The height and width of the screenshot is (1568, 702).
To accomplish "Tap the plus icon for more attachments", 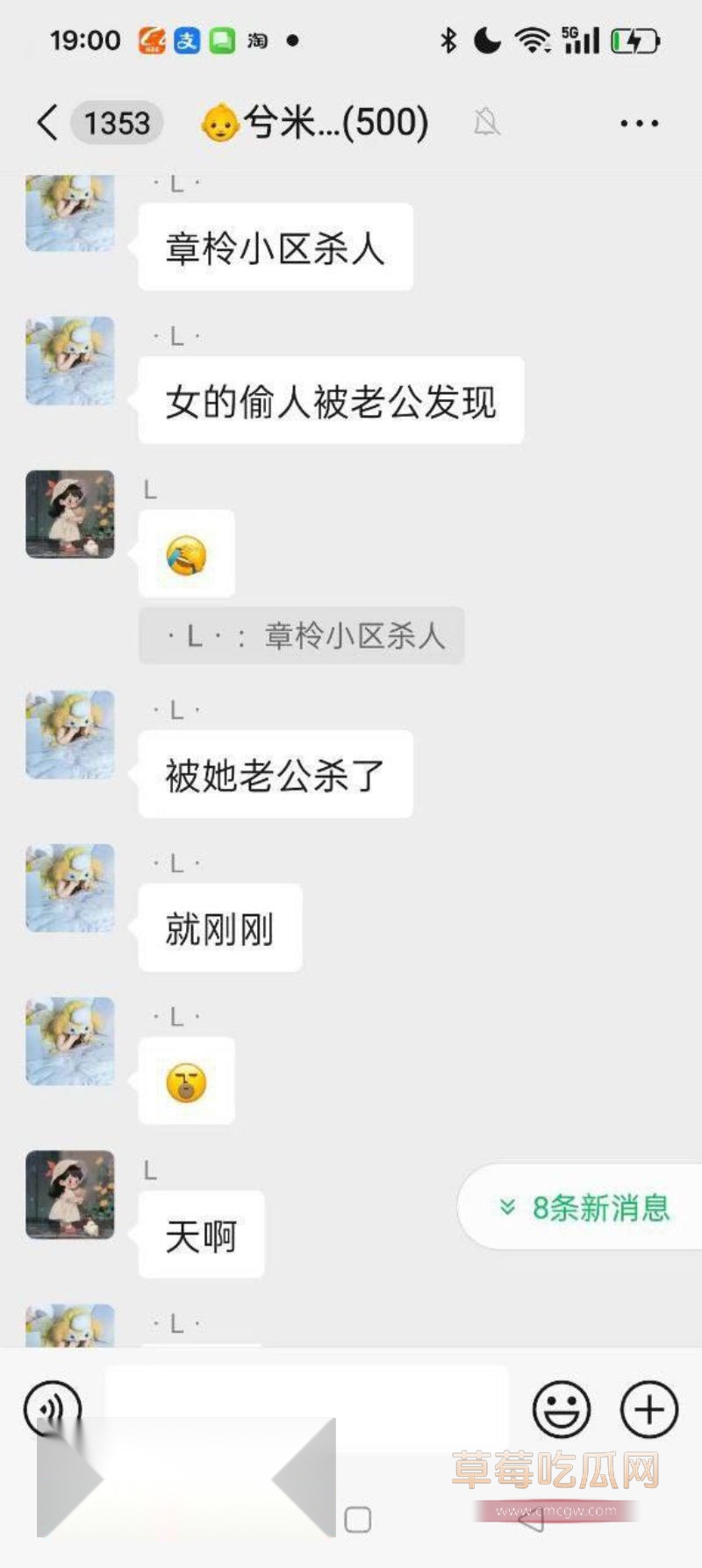I will pos(648,1410).
